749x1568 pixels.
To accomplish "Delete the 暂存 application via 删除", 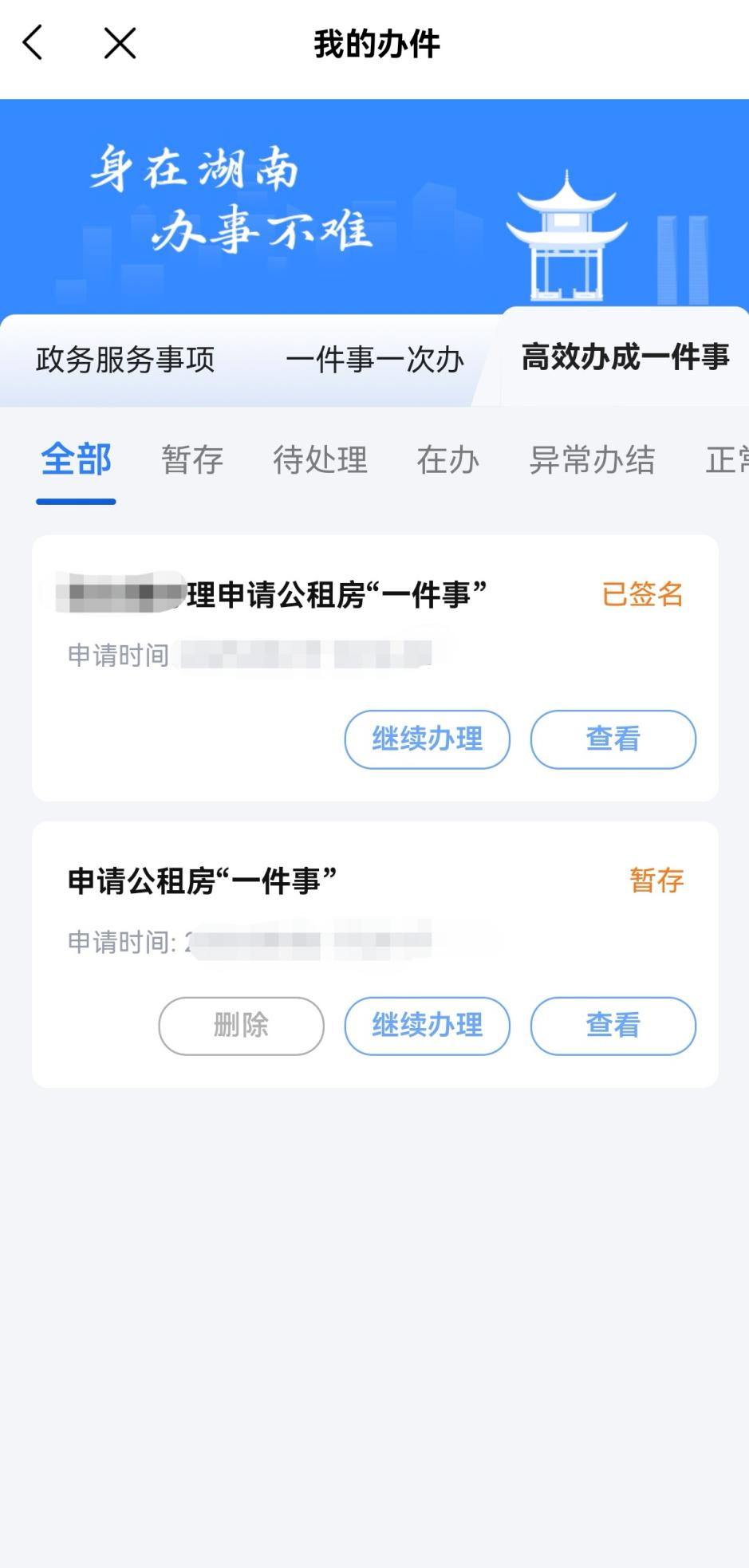I will [x=241, y=1026].
